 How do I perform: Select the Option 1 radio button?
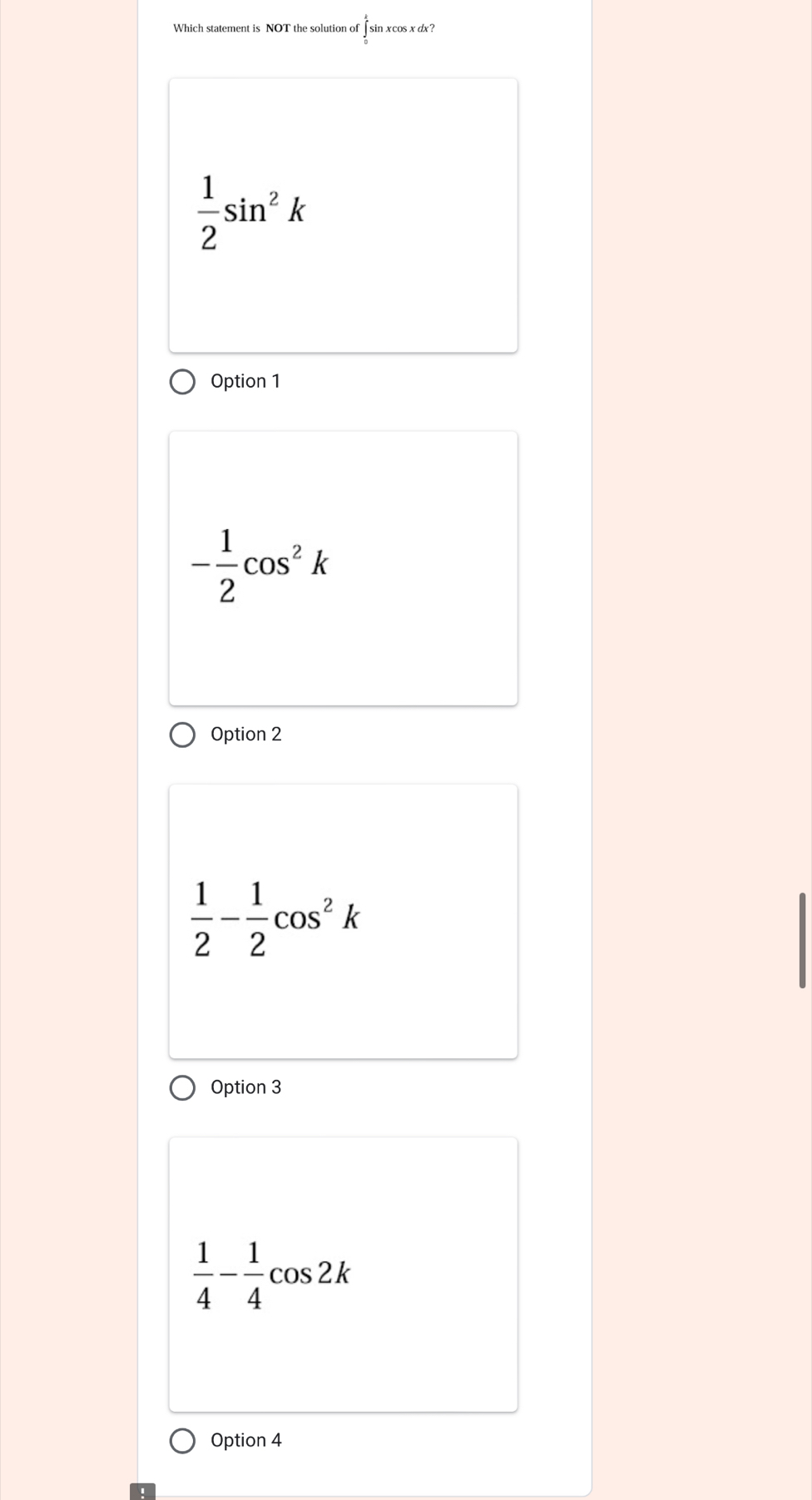coord(182,382)
